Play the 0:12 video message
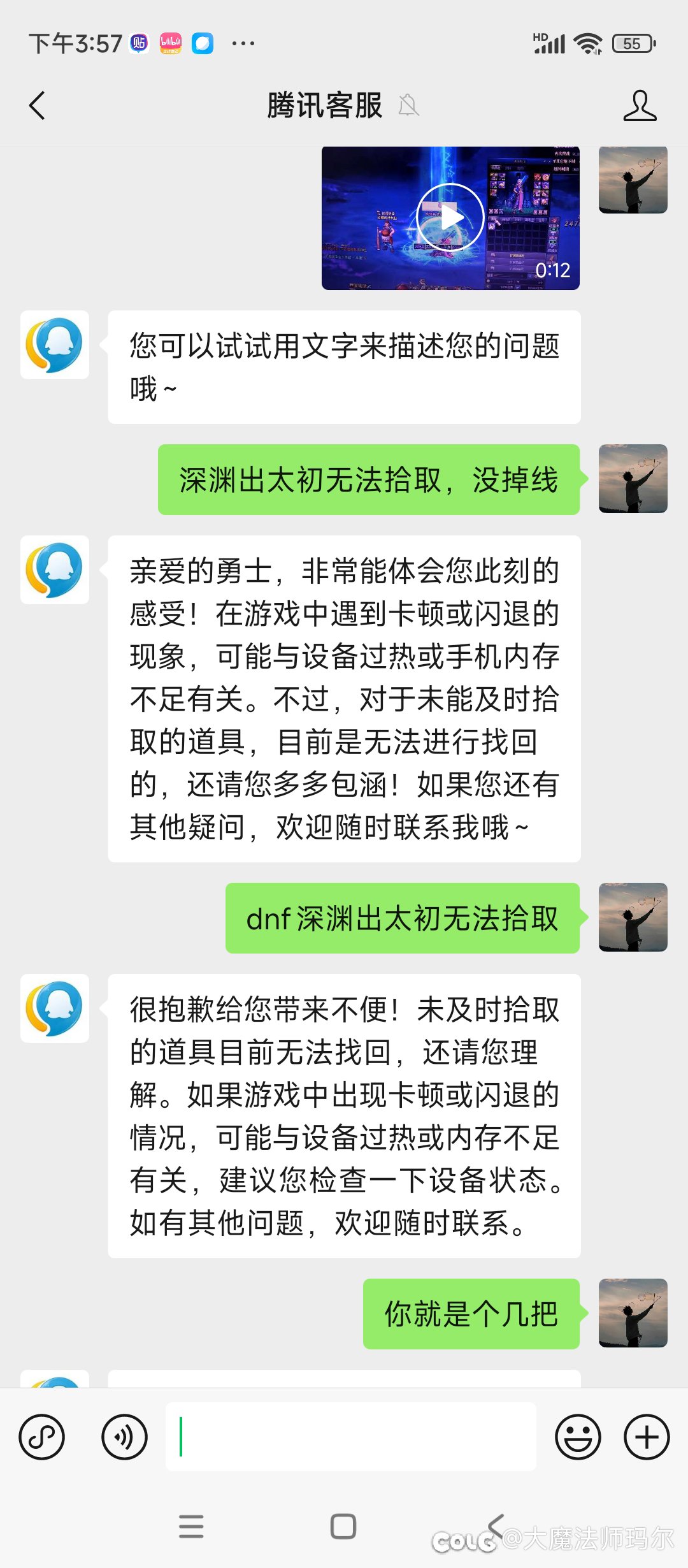Viewport: 688px width, 1568px height. tap(450, 217)
